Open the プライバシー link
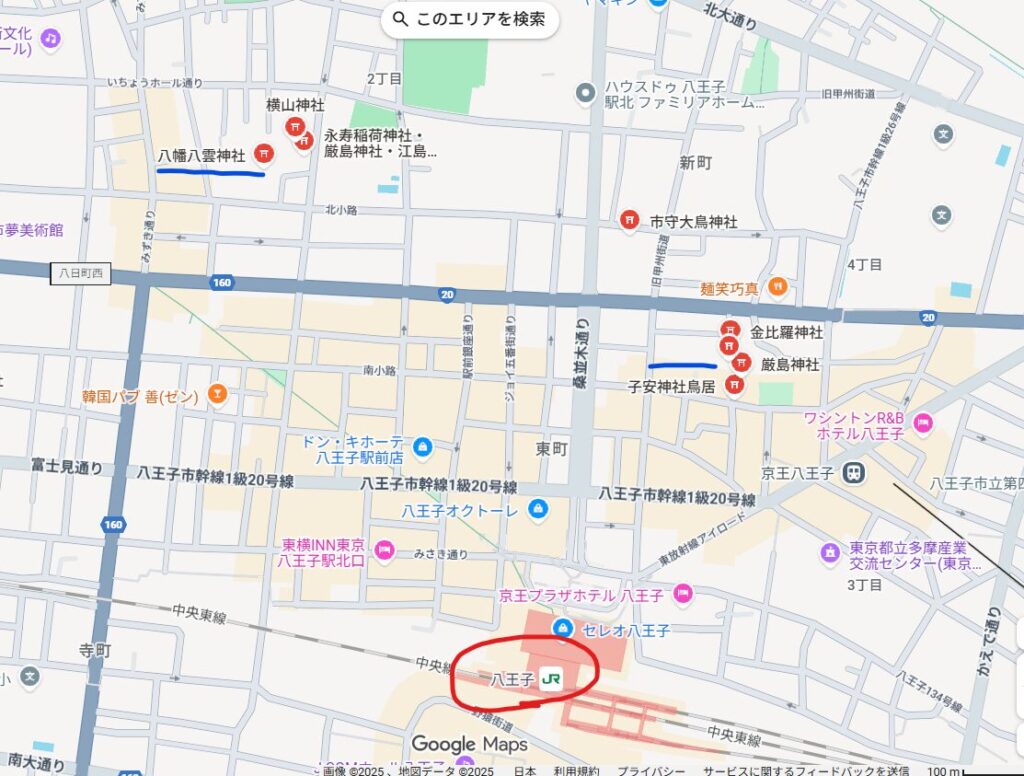The height and width of the screenshot is (776, 1024). pos(650,770)
